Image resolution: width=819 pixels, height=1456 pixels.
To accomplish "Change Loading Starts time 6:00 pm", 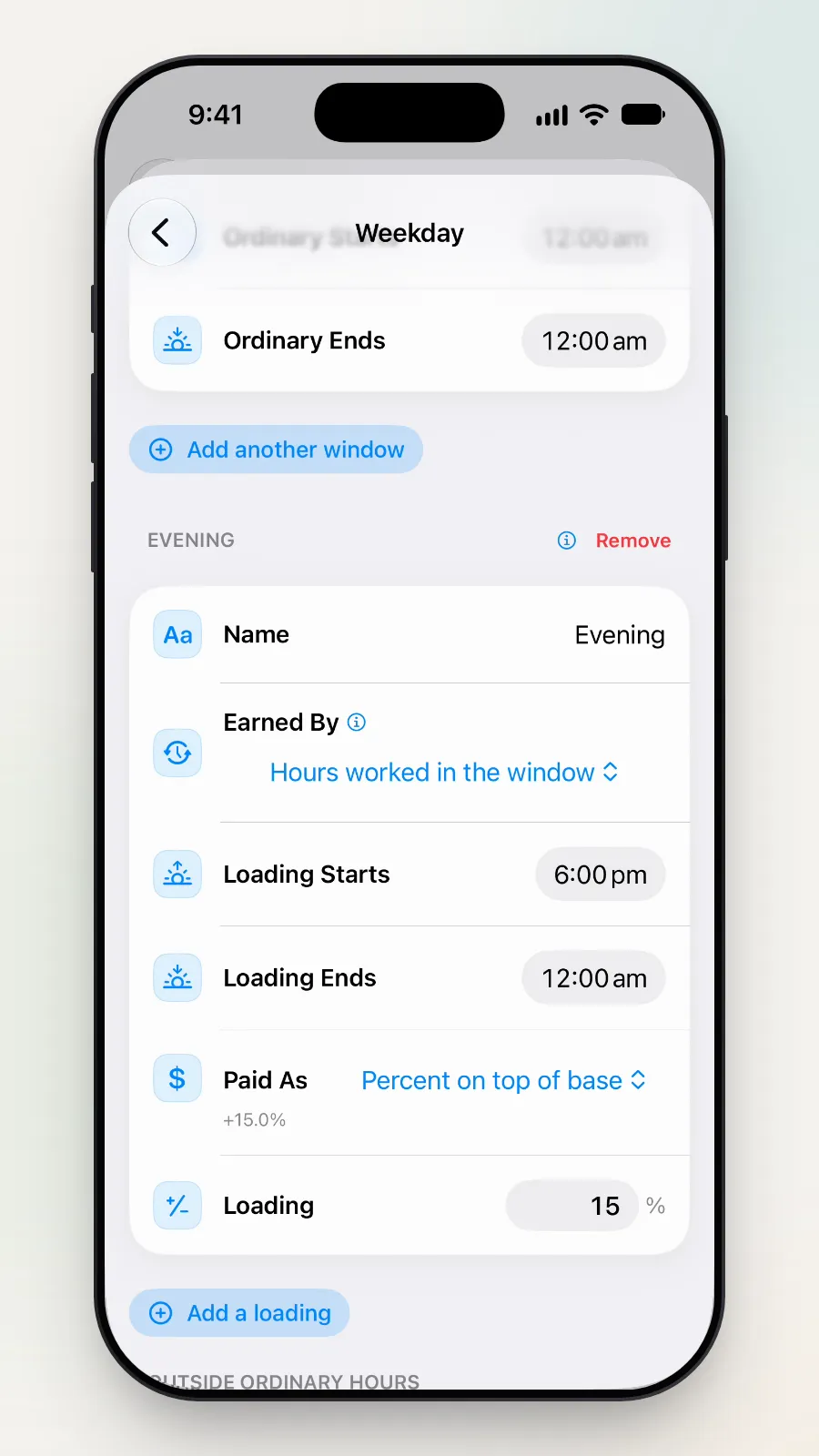I will pos(600,875).
